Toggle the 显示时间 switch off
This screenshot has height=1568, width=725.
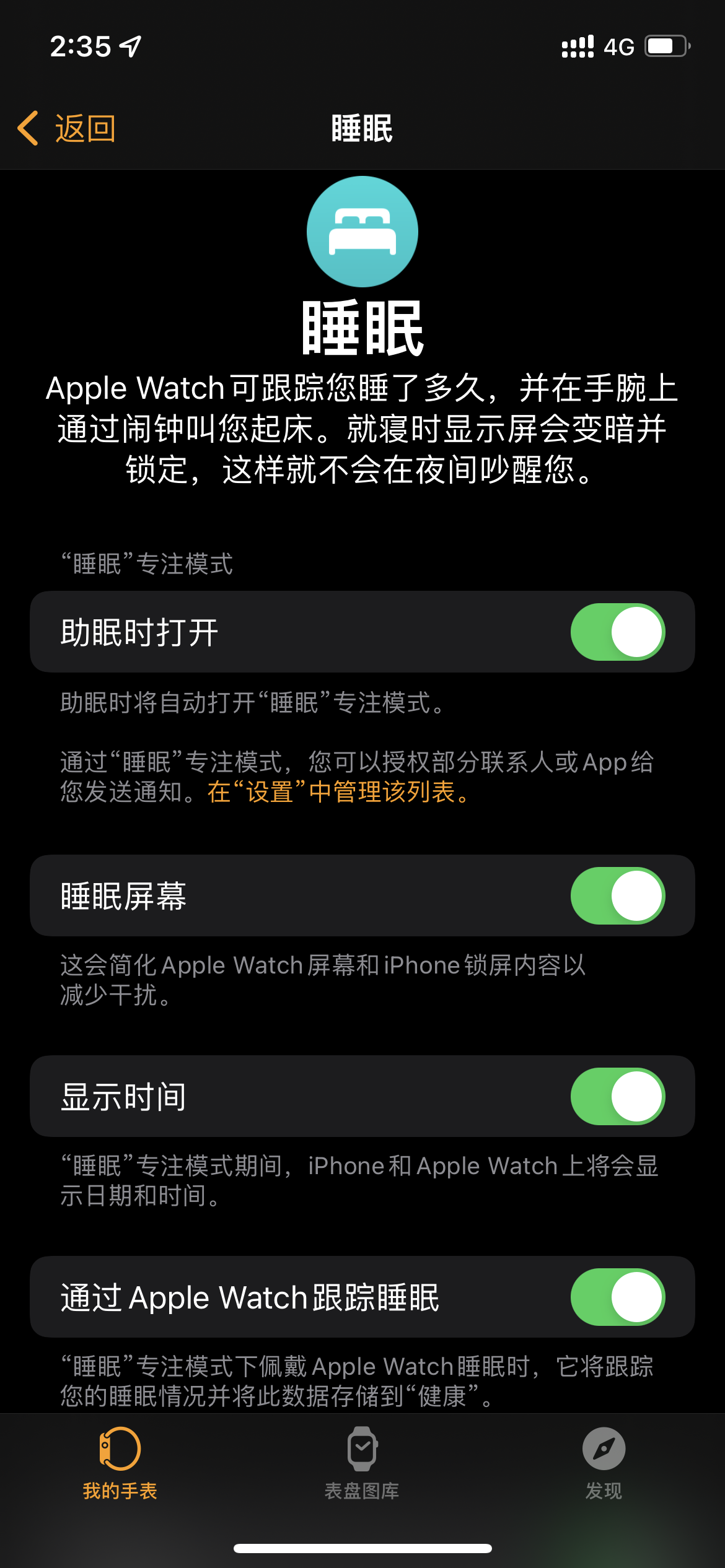[x=617, y=1096]
